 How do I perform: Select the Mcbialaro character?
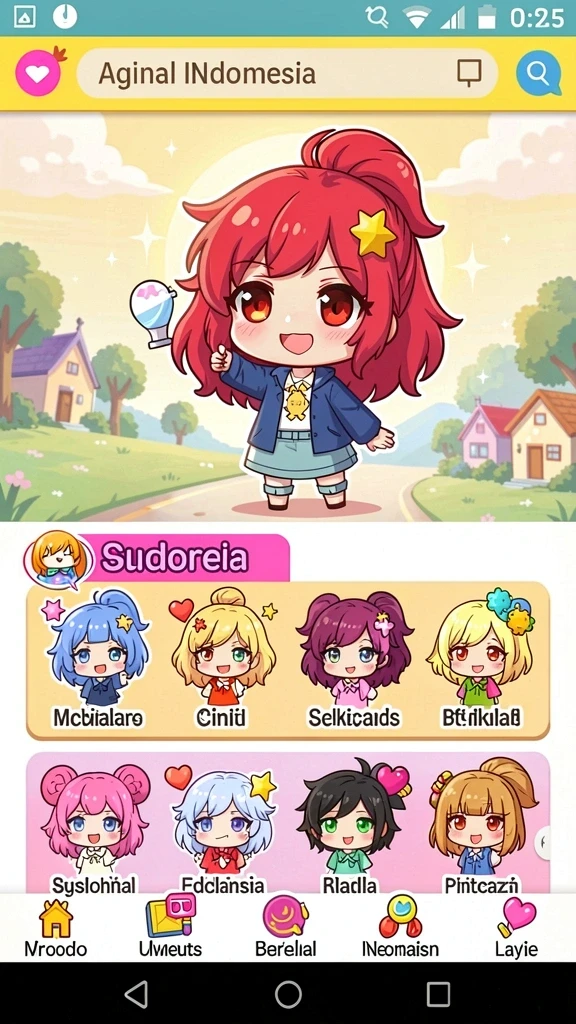point(98,660)
